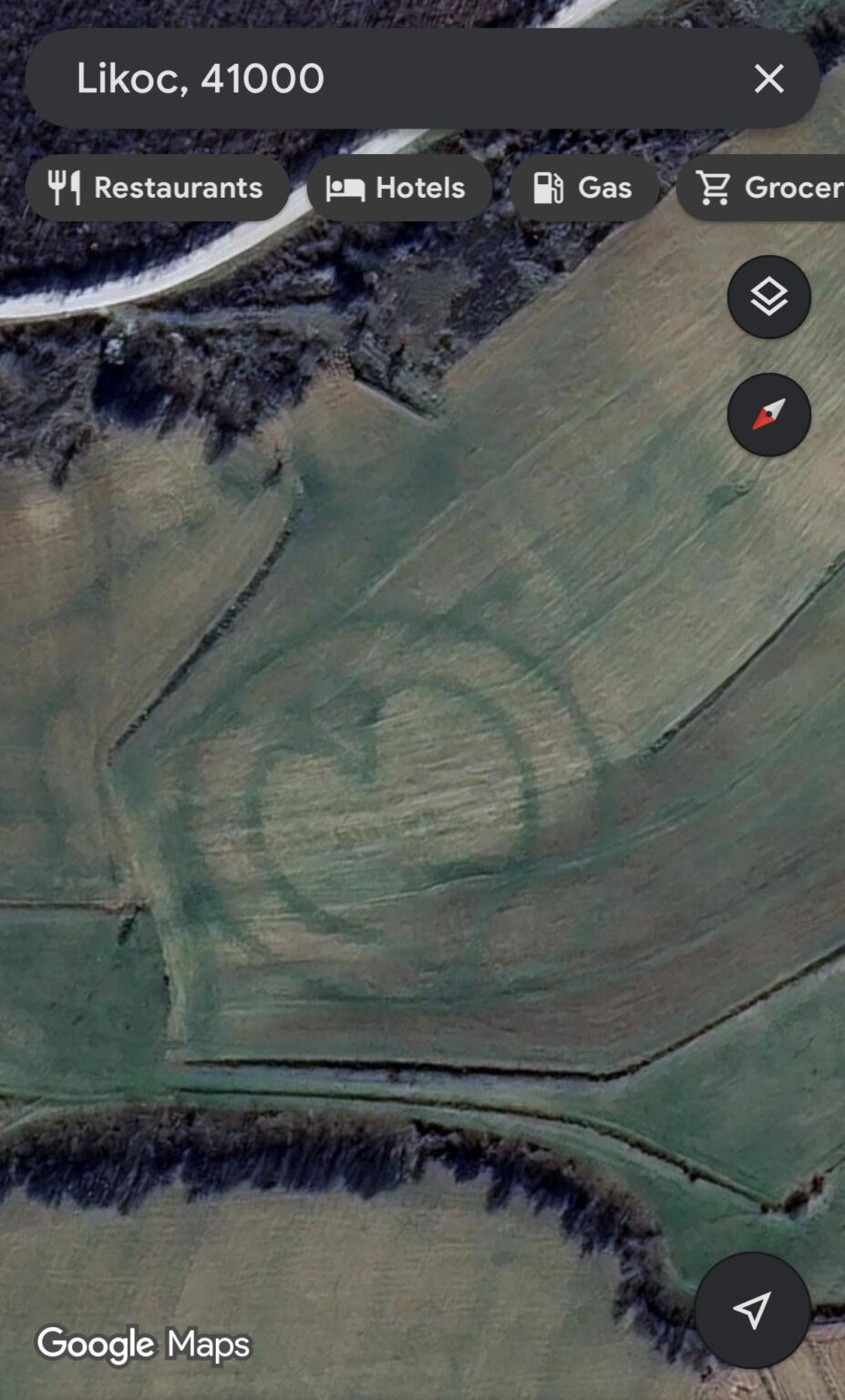The width and height of the screenshot is (845, 1400).
Task: Select the Restaurants chip
Action: 157,188
